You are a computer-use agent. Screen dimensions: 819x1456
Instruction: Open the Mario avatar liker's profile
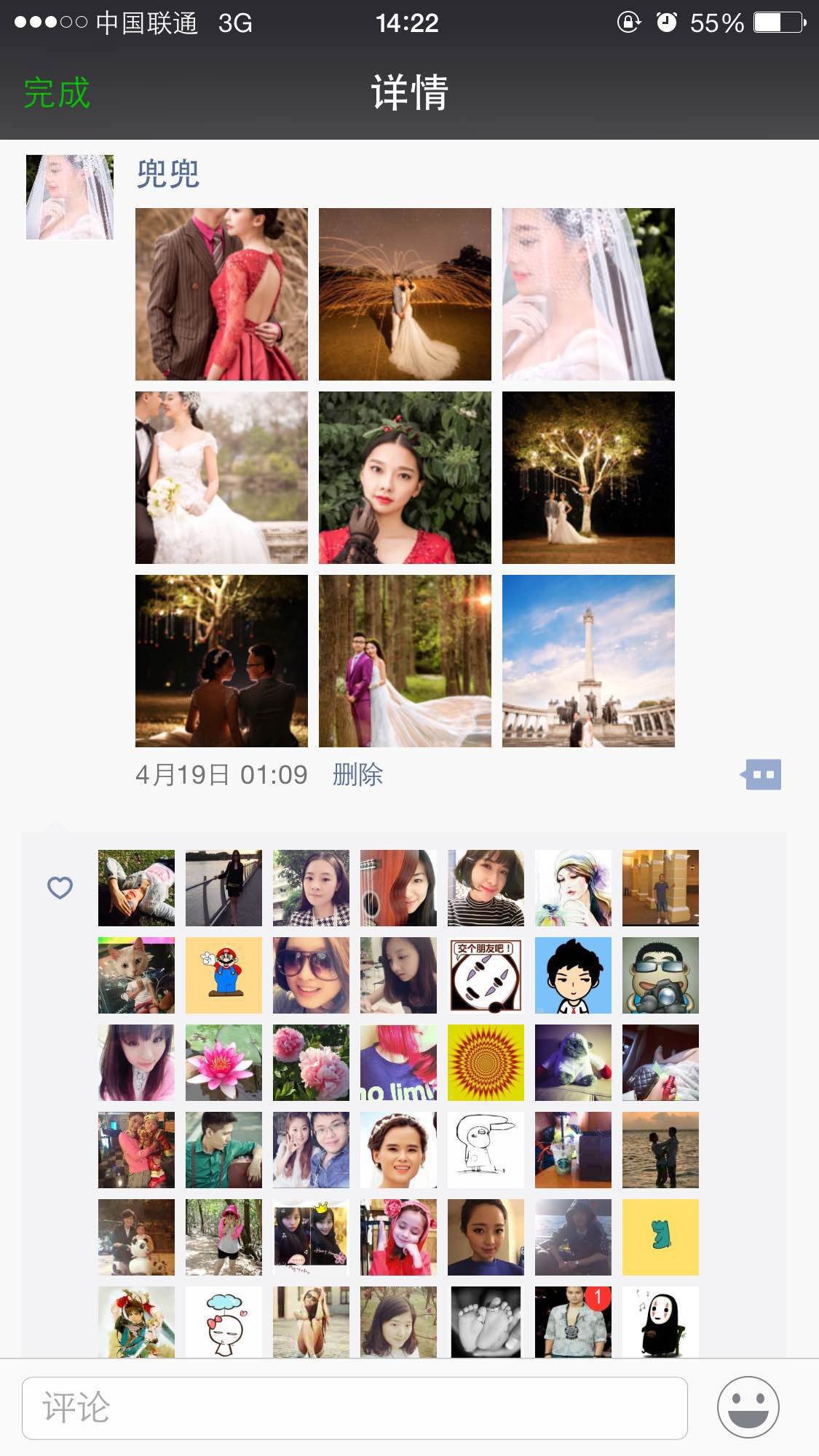point(223,975)
